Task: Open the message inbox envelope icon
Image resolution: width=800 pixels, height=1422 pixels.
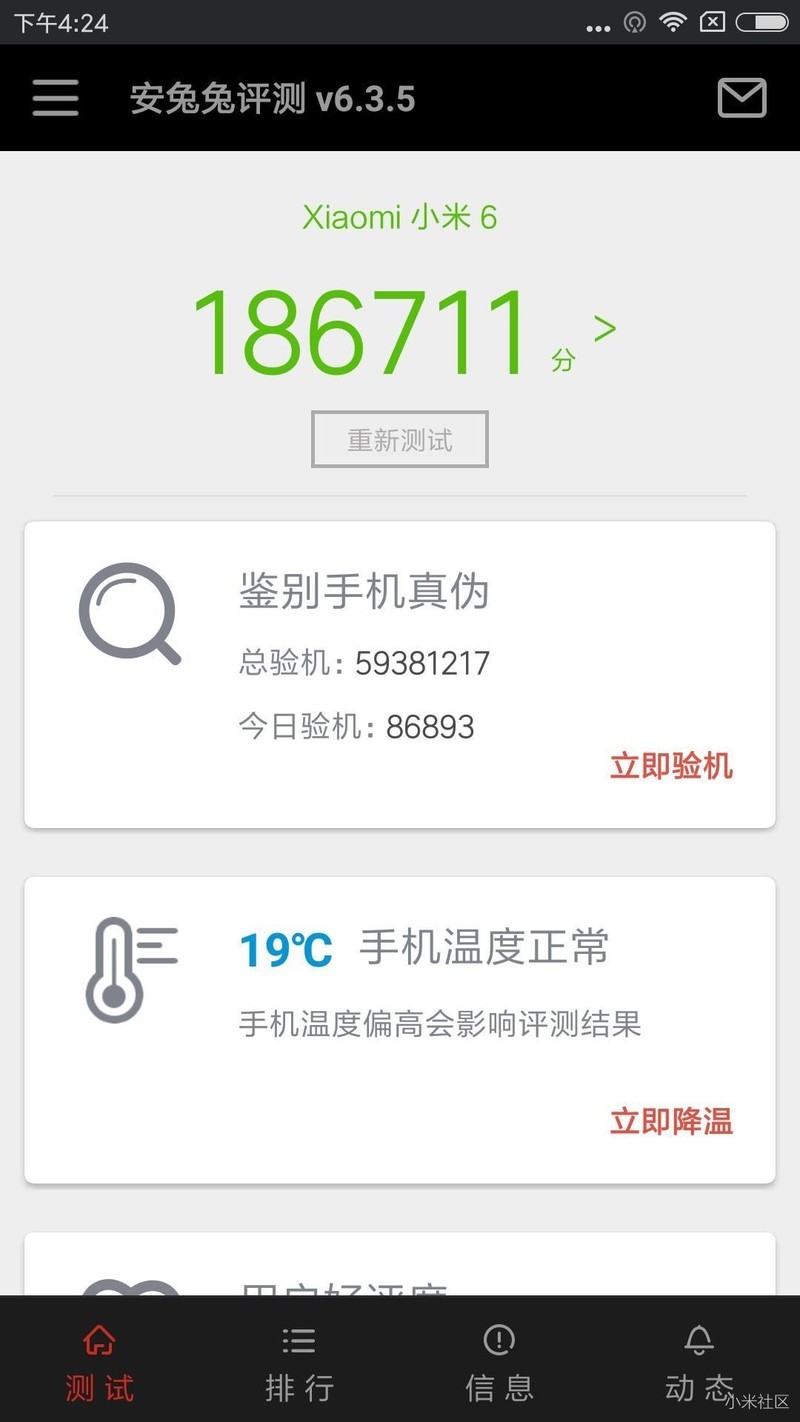Action: [741, 98]
